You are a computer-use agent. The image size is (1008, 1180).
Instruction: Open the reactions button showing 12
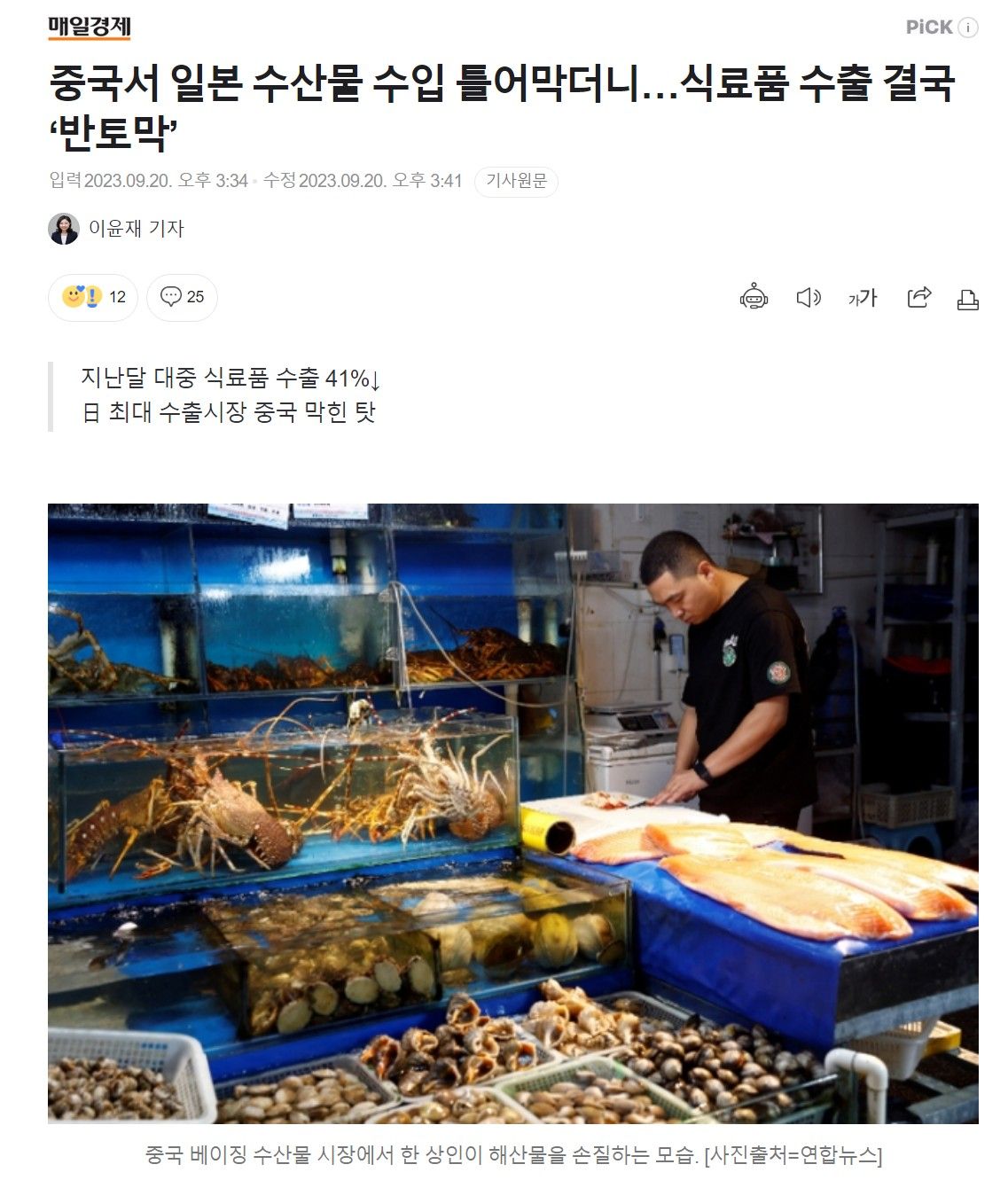(93, 297)
